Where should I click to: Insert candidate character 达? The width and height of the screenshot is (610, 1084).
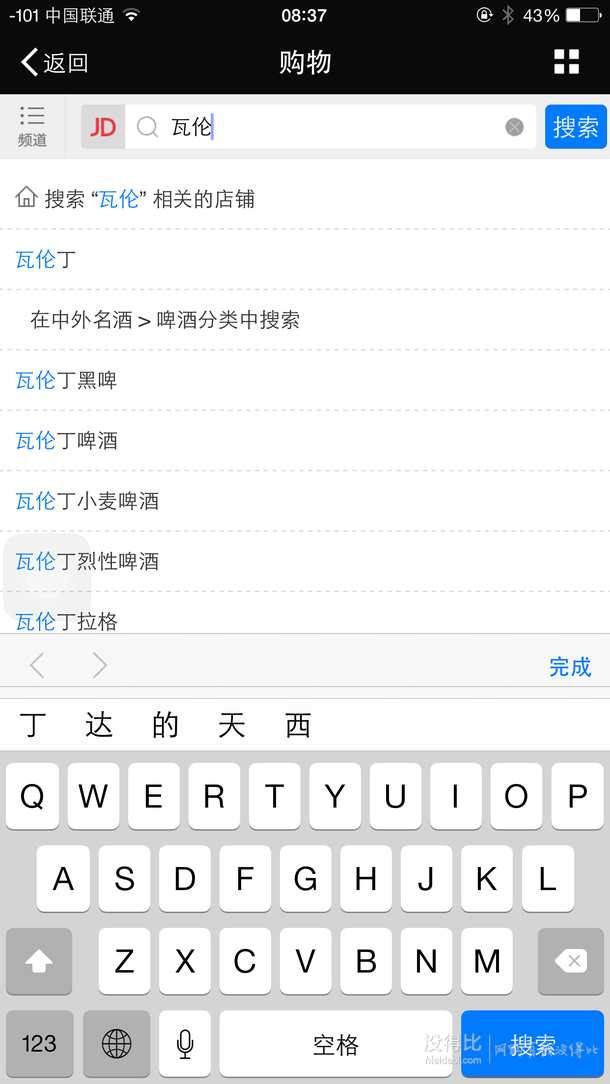pos(99,725)
